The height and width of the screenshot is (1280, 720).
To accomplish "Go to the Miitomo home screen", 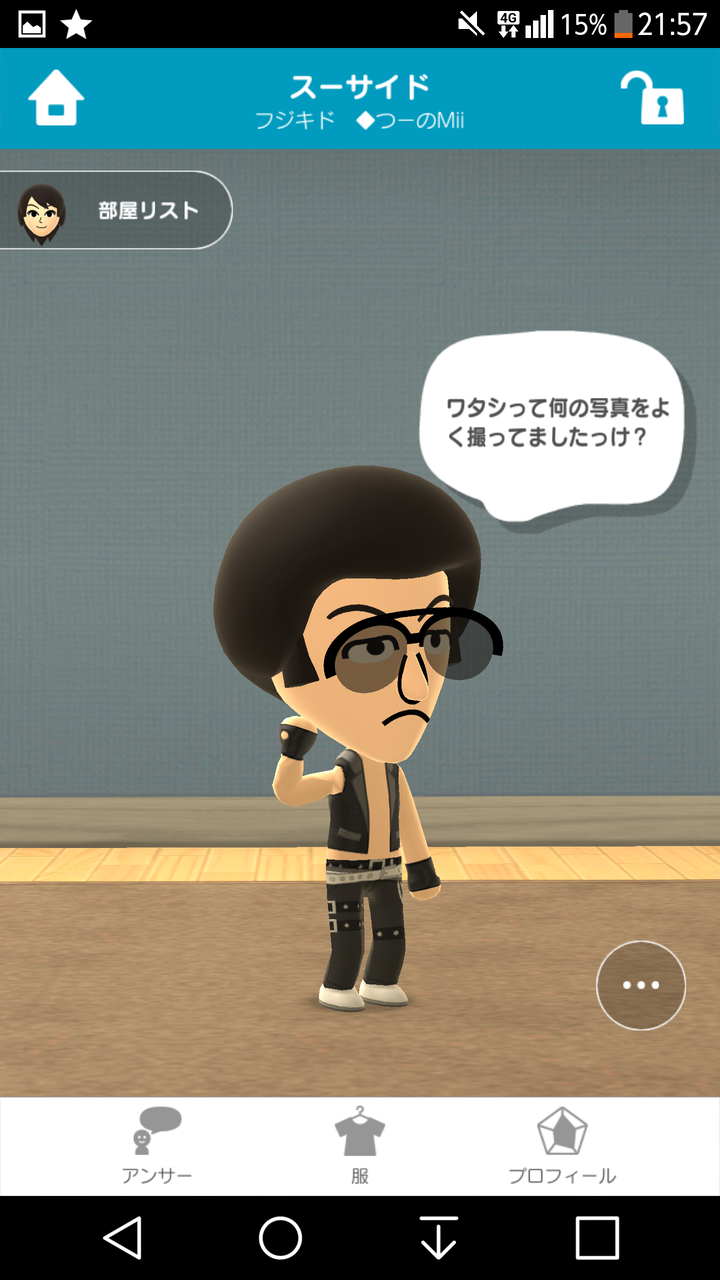I will click(x=56, y=98).
